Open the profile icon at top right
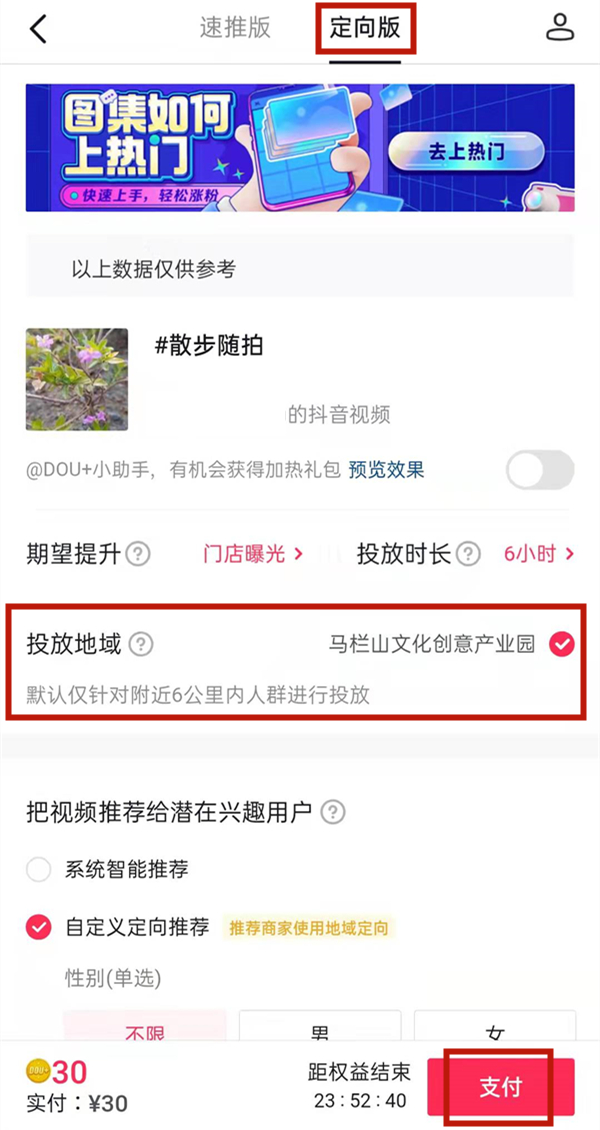The image size is (600, 1130). coord(560,28)
